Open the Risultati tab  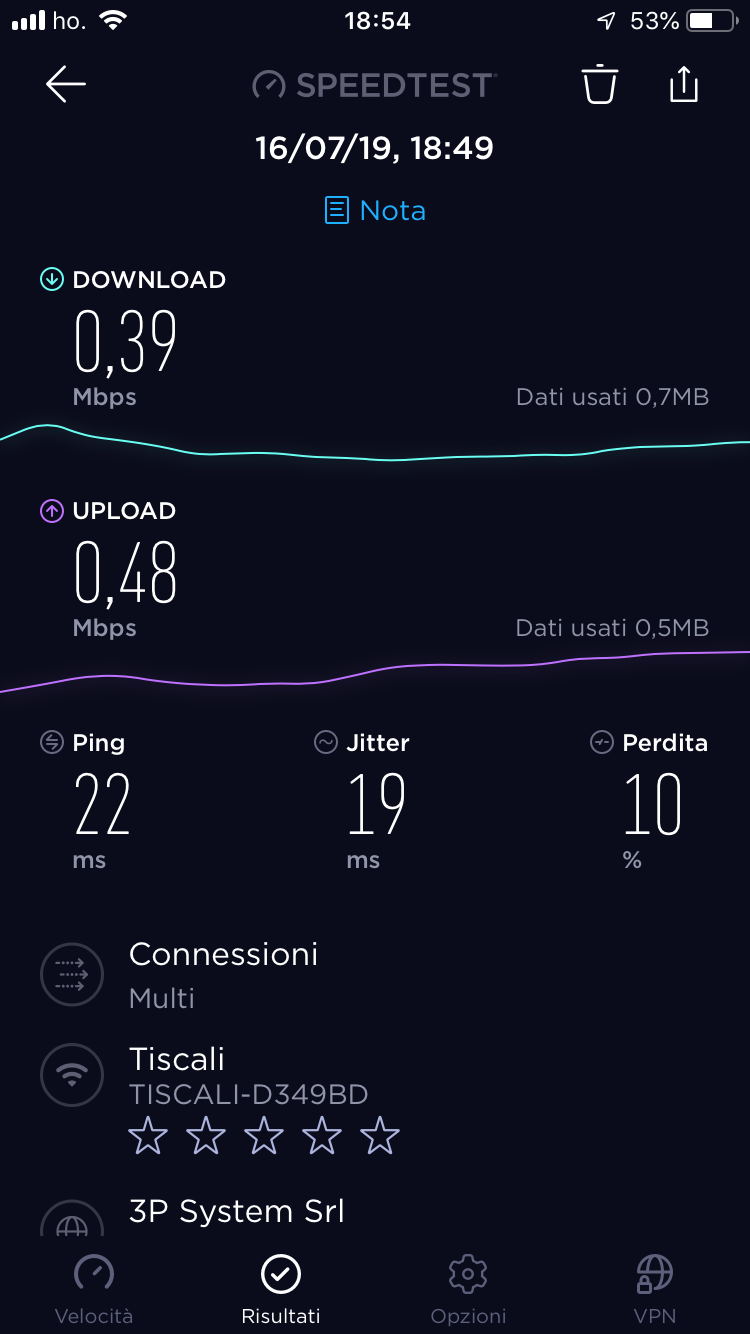tap(281, 1290)
